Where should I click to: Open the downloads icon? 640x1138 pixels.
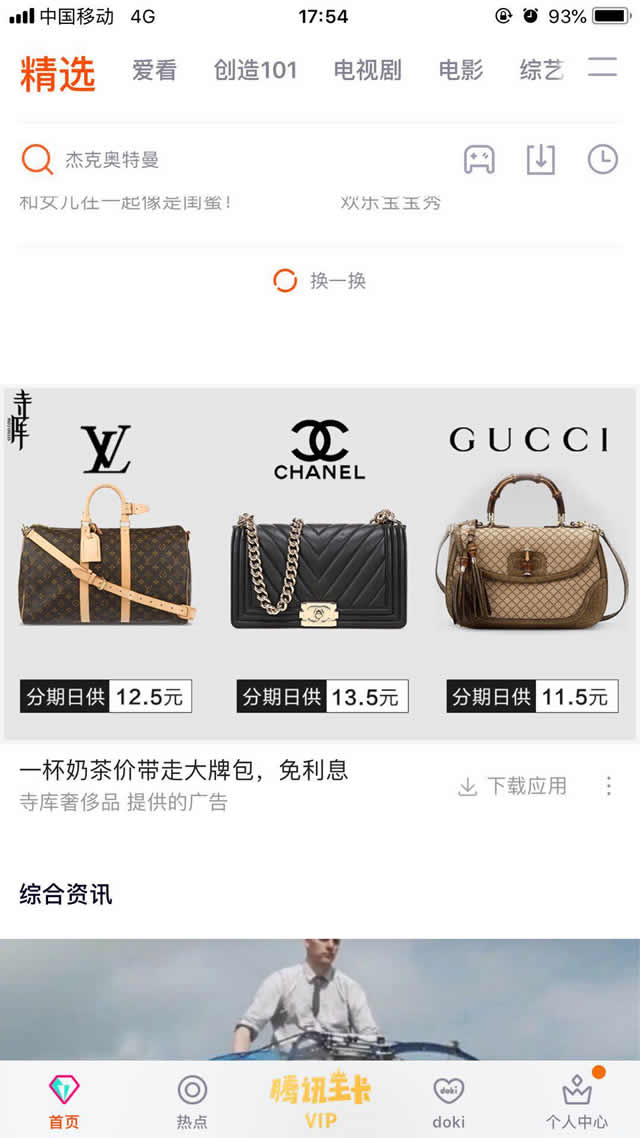[541, 160]
